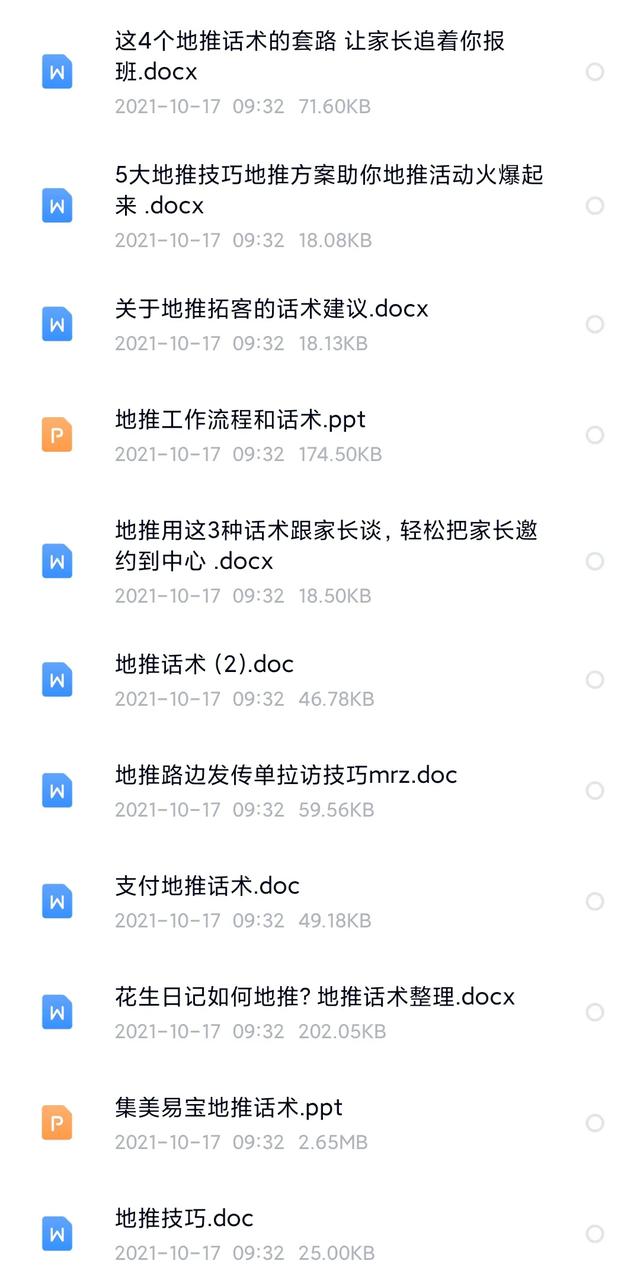Select radio button for 地推工作流程和话术.ppt
640x1283 pixels.
point(595,435)
